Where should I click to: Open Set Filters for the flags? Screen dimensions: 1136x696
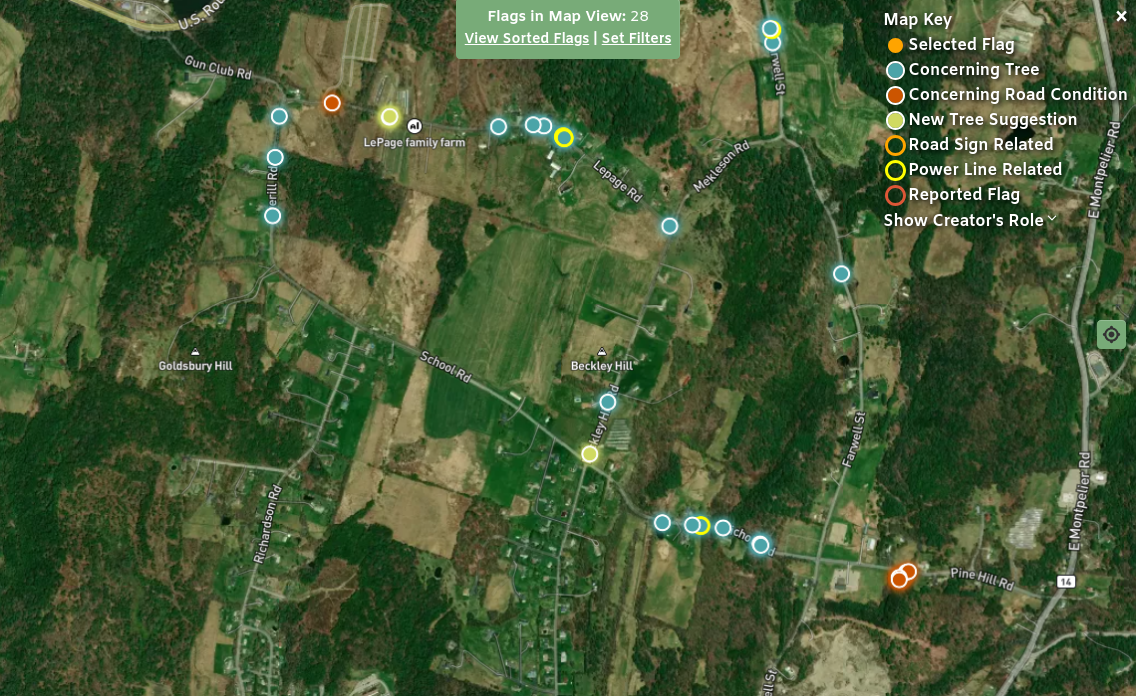[x=636, y=38]
